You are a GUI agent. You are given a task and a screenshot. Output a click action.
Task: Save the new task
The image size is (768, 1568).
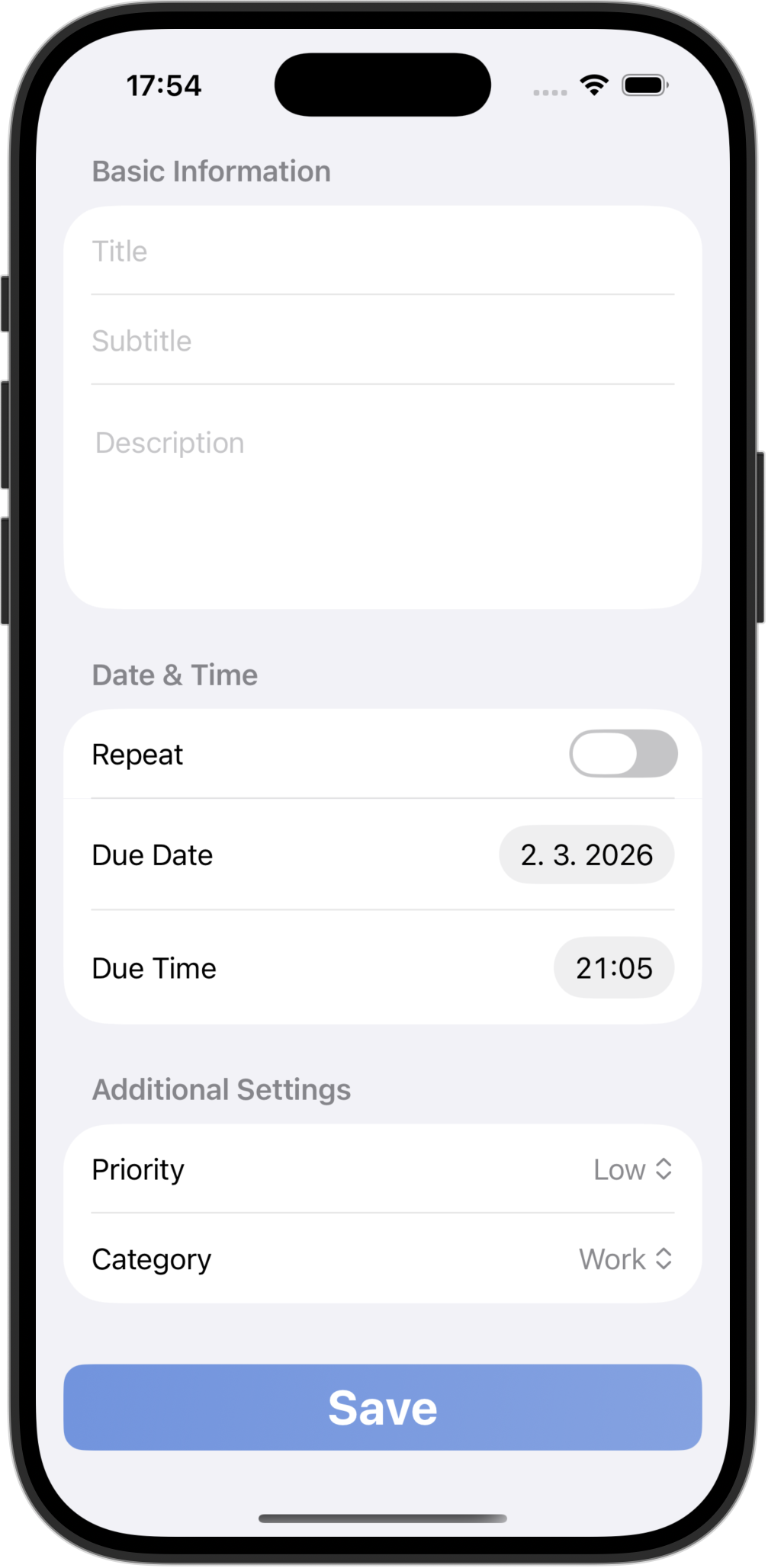click(x=382, y=1407)
